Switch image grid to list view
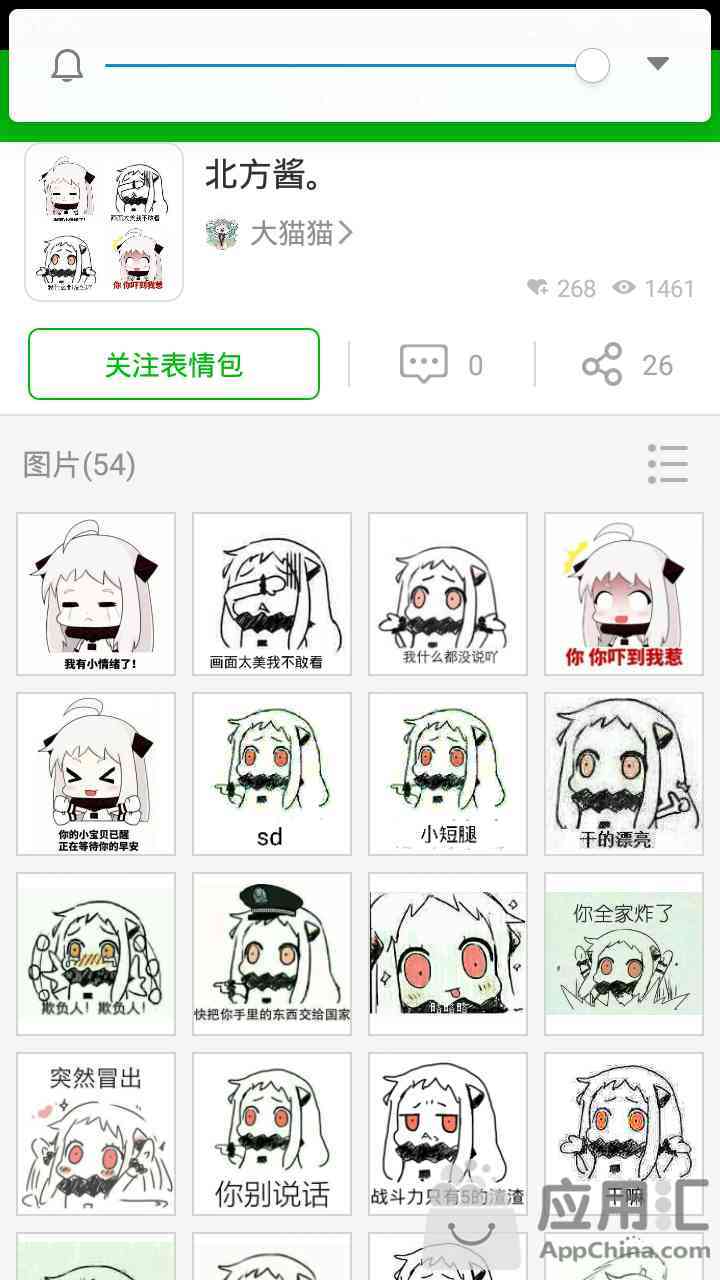This screenshot has width=720, height=1280. point(667,464)
